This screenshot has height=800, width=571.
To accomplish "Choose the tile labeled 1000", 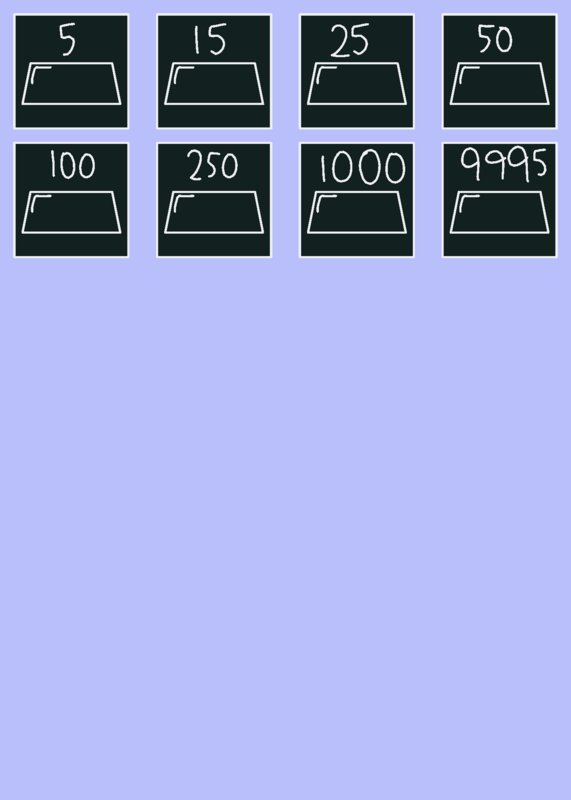I will click(357, 200).
